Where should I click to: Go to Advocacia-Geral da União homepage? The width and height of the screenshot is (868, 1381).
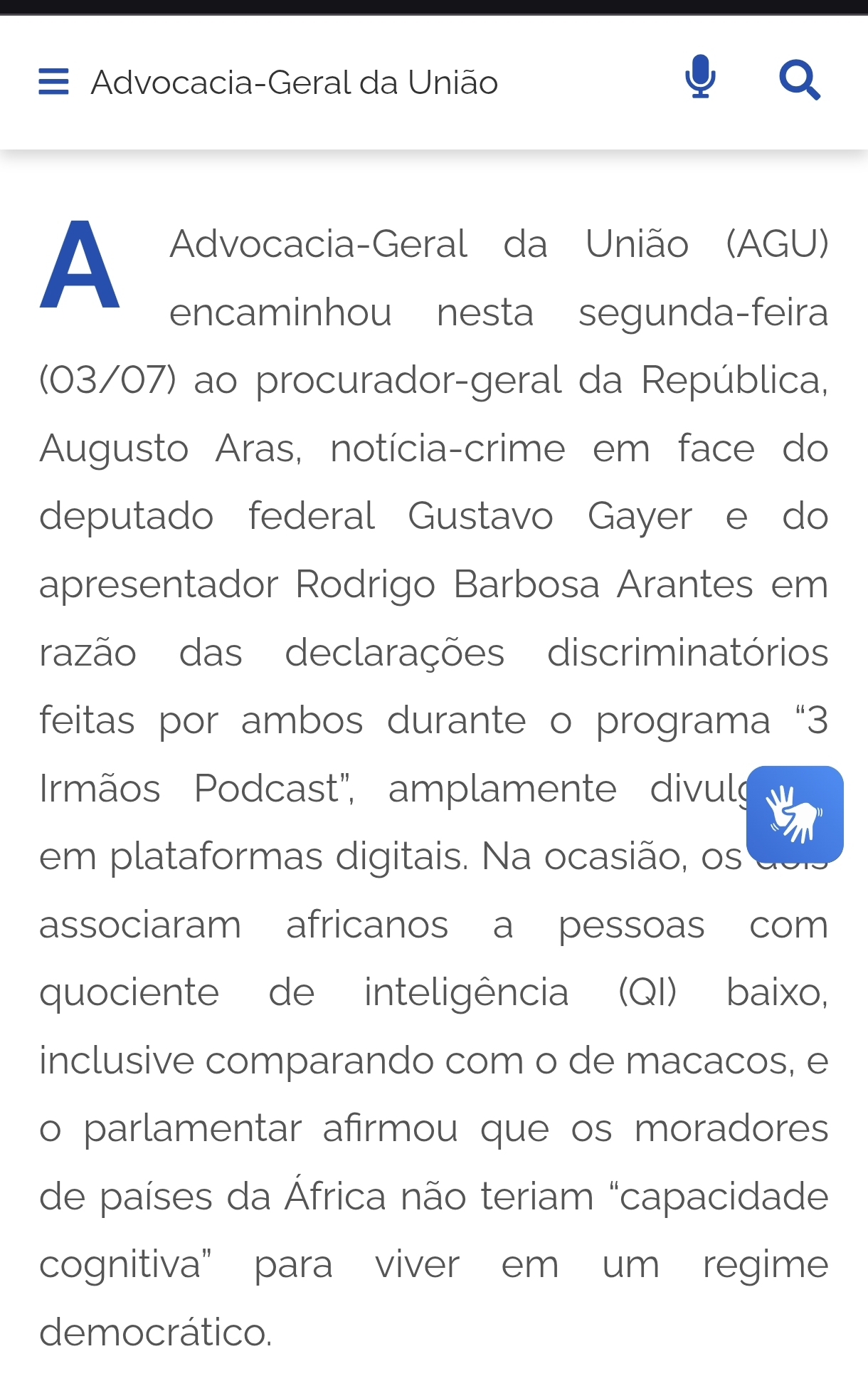click(294, 83)
